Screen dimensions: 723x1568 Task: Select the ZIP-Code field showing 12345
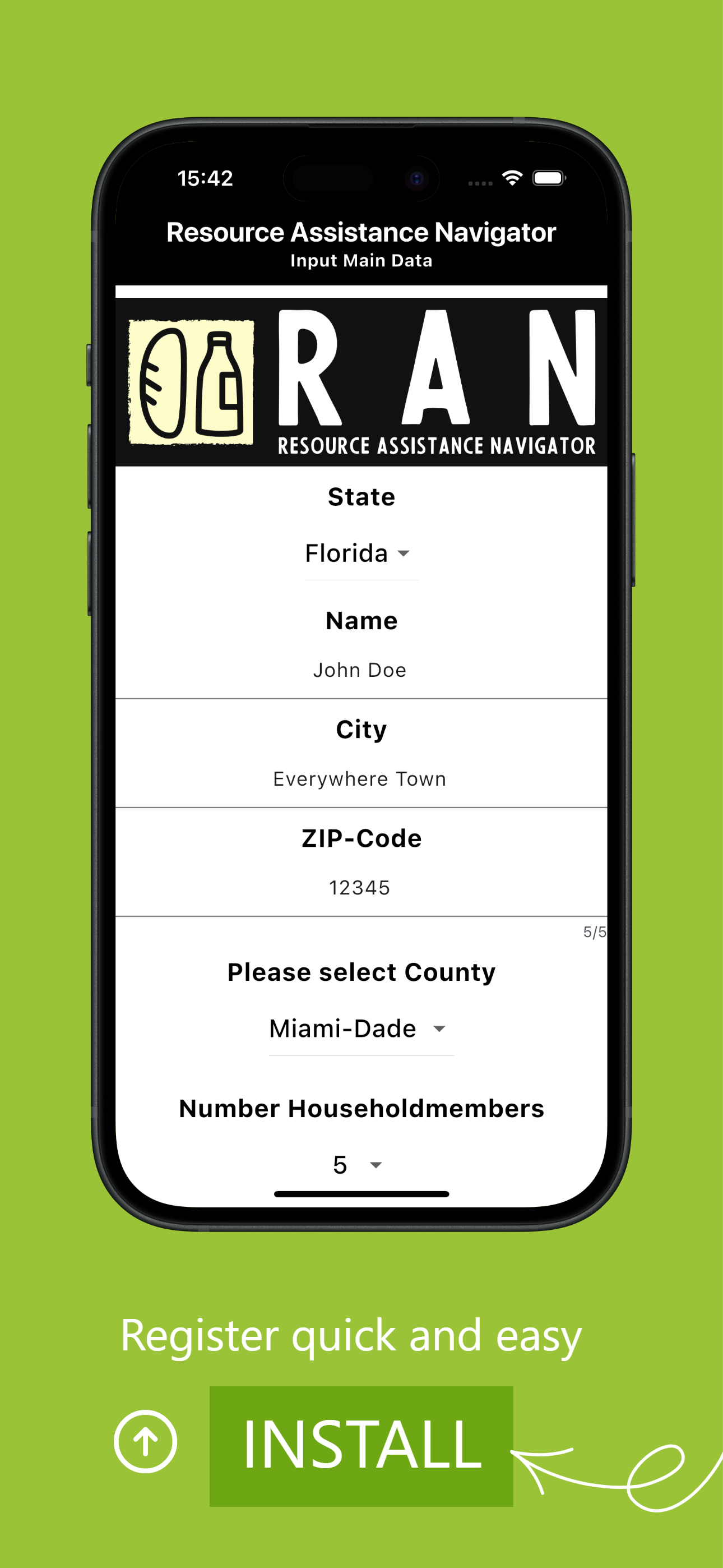pyautogui.click(x=361, y=888)
